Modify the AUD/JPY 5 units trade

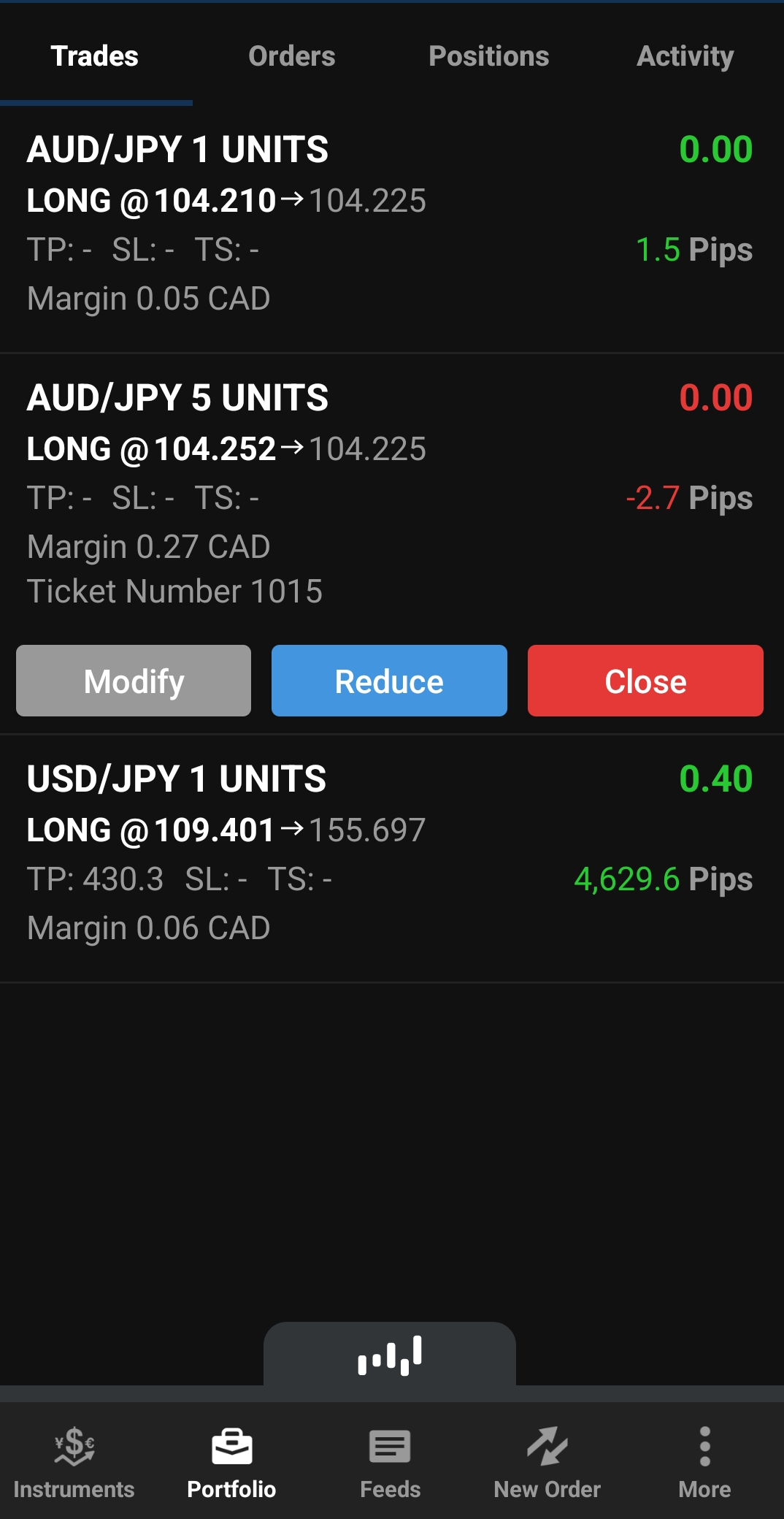coord(134,681)
